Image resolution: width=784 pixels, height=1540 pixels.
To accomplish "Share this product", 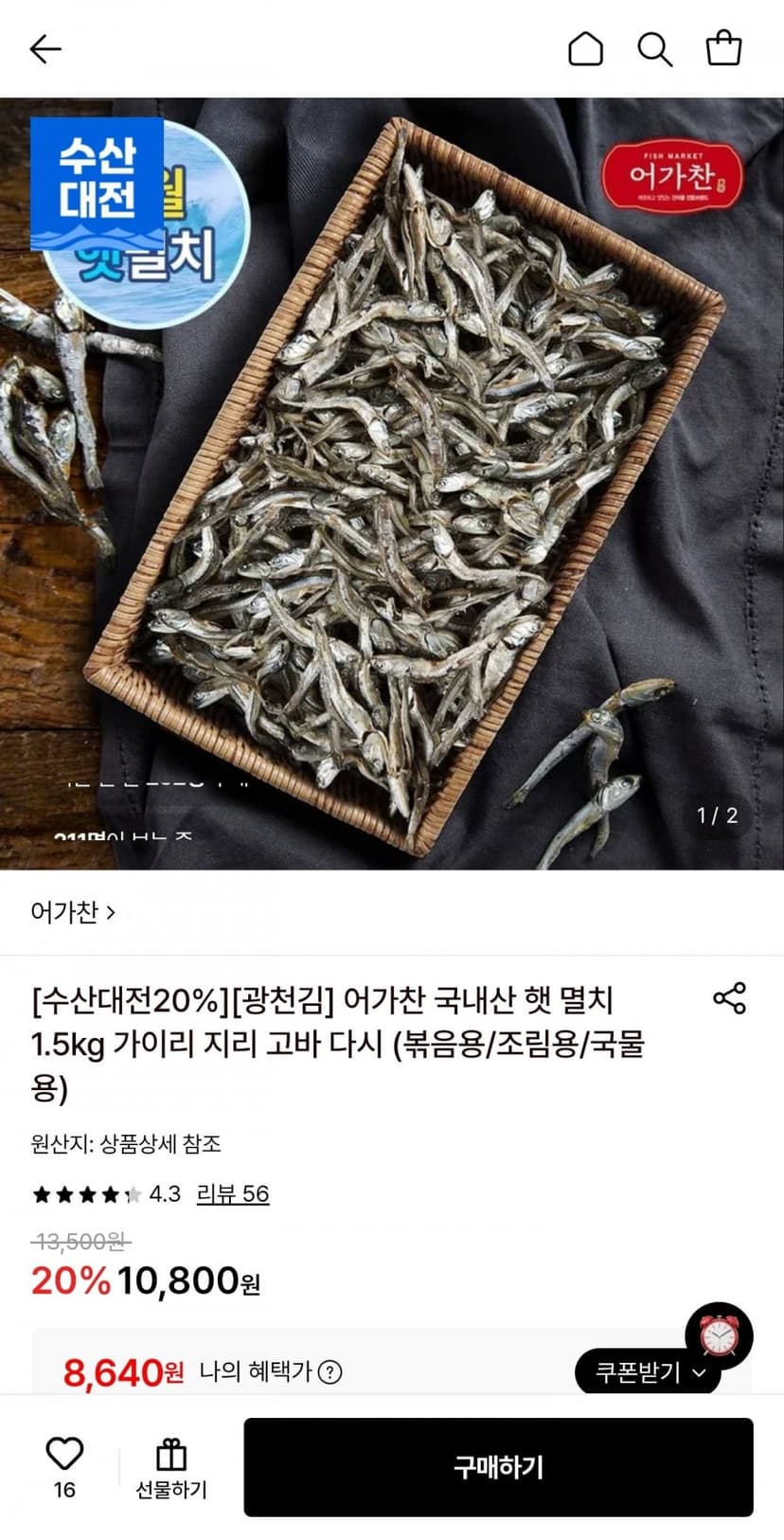I will coord(729,998).
